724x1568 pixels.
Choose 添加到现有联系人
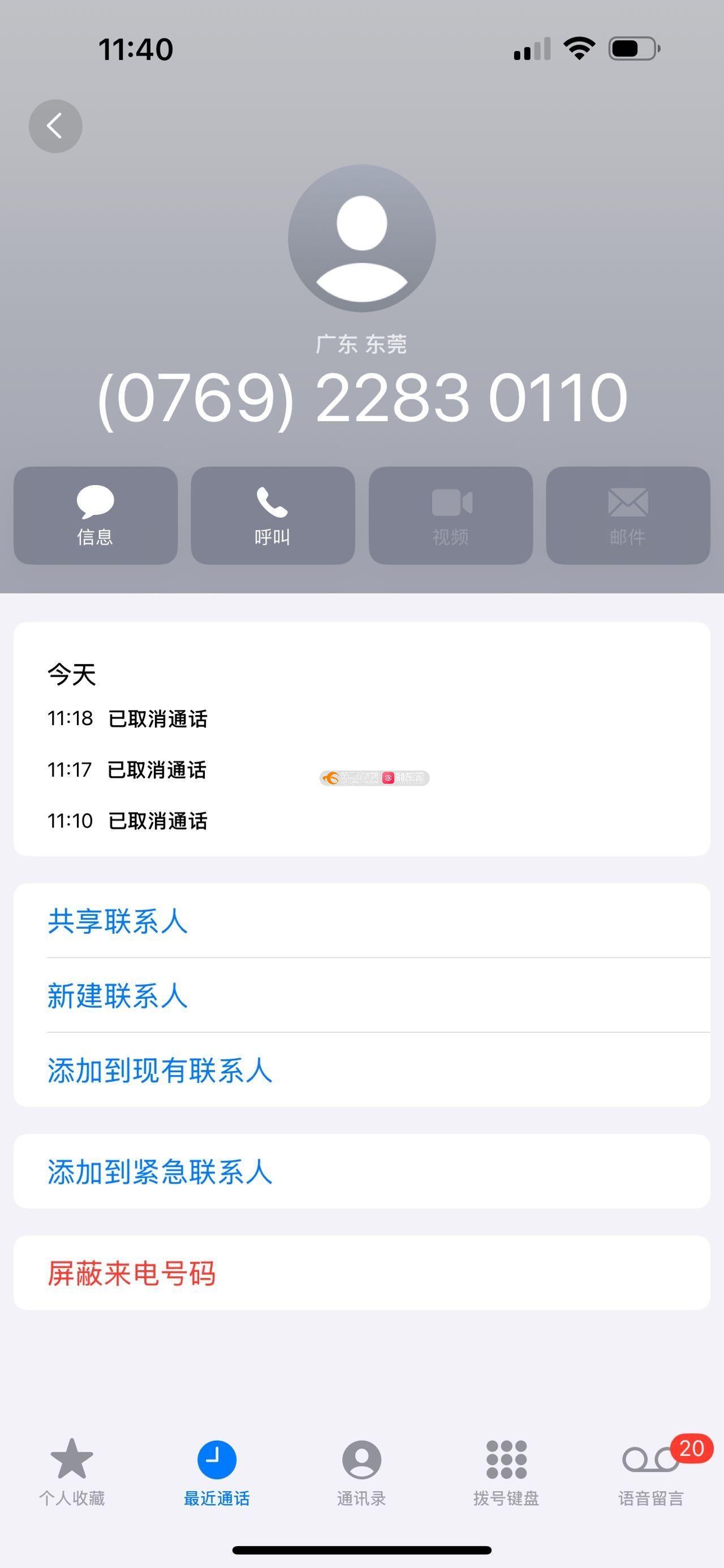361,1069
